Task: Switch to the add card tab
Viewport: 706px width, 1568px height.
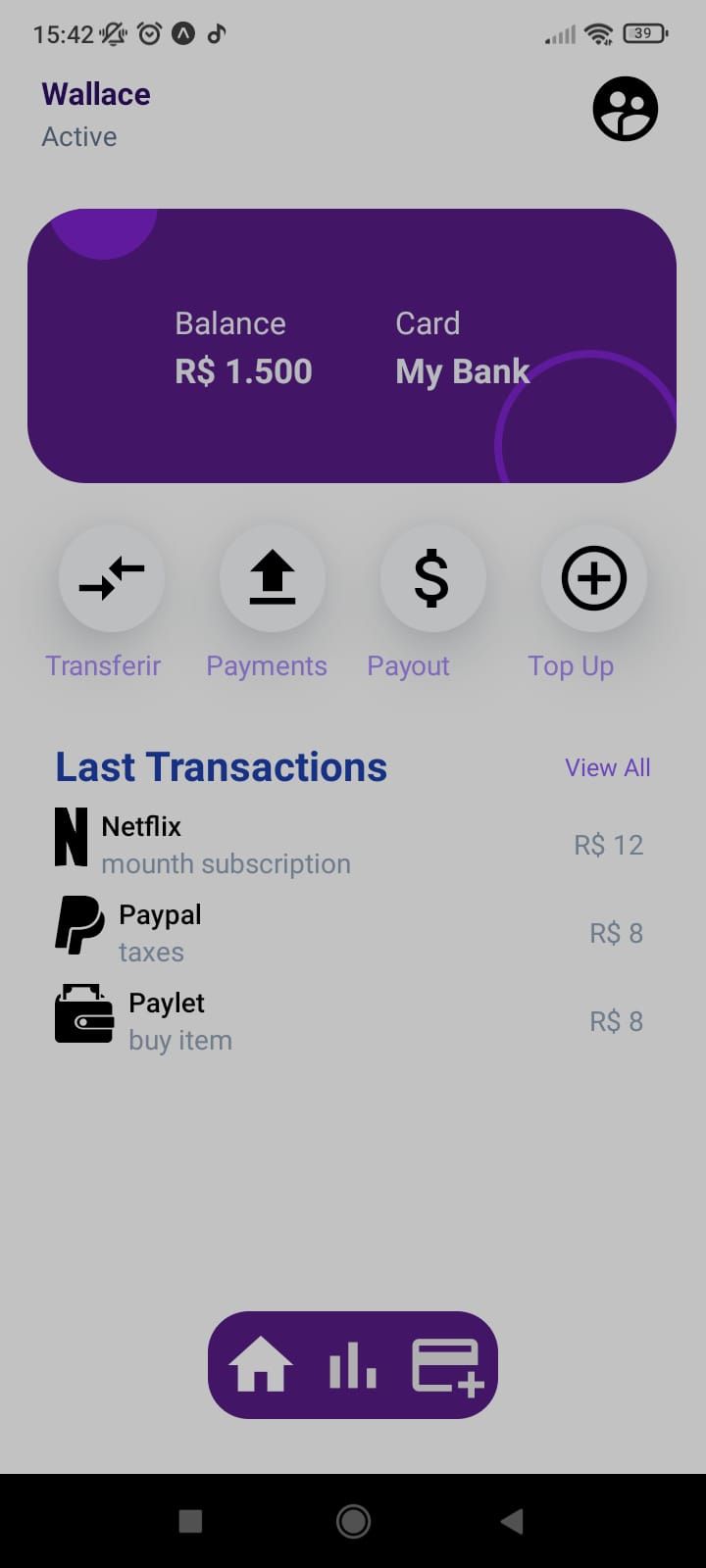Action: click(x=447, y=1365)
